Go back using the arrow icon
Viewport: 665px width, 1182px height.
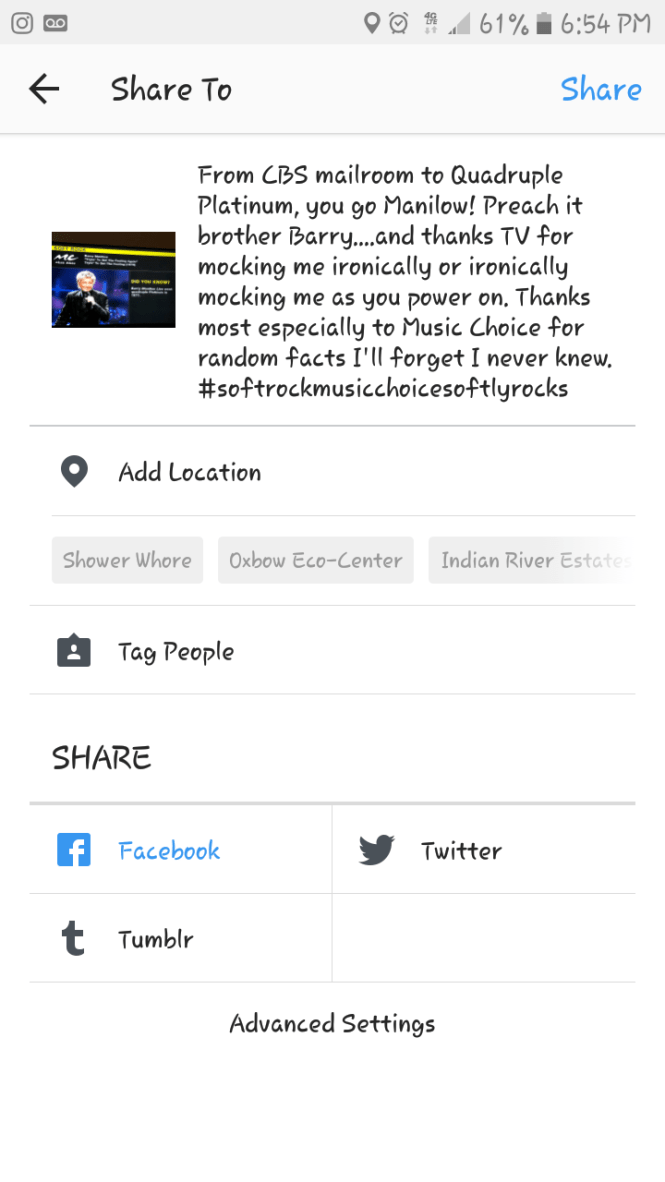[45, 90]
